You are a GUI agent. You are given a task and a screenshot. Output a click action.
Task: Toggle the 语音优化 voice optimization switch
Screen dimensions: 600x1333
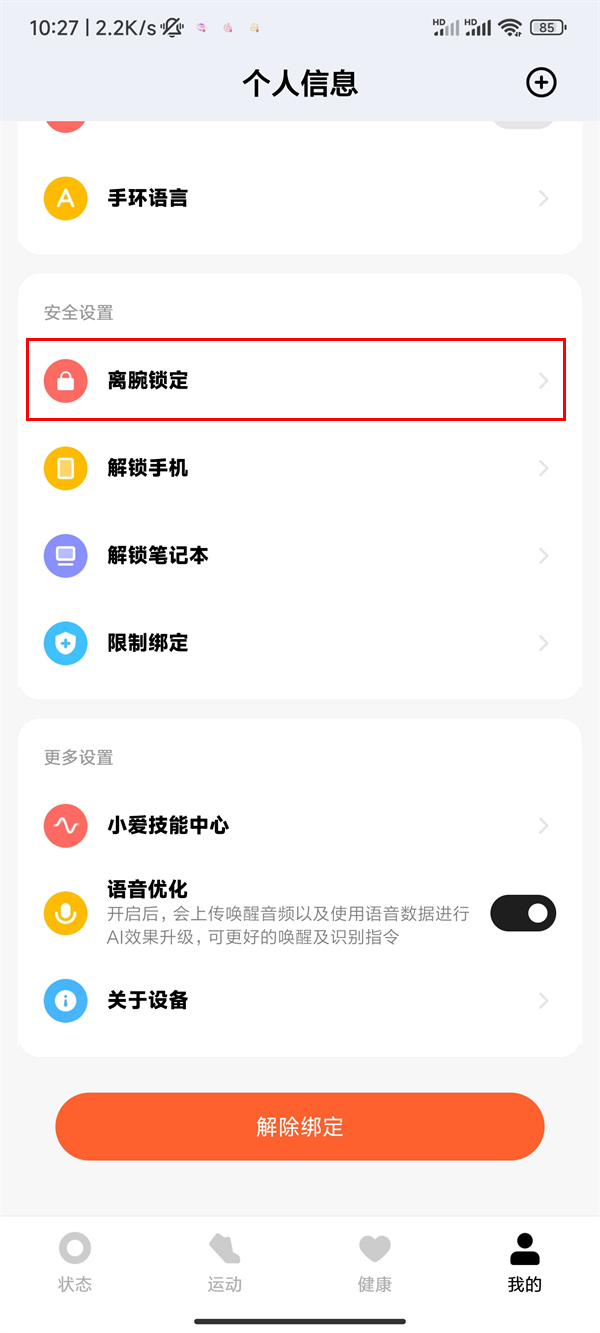click(x=522, y=912)
